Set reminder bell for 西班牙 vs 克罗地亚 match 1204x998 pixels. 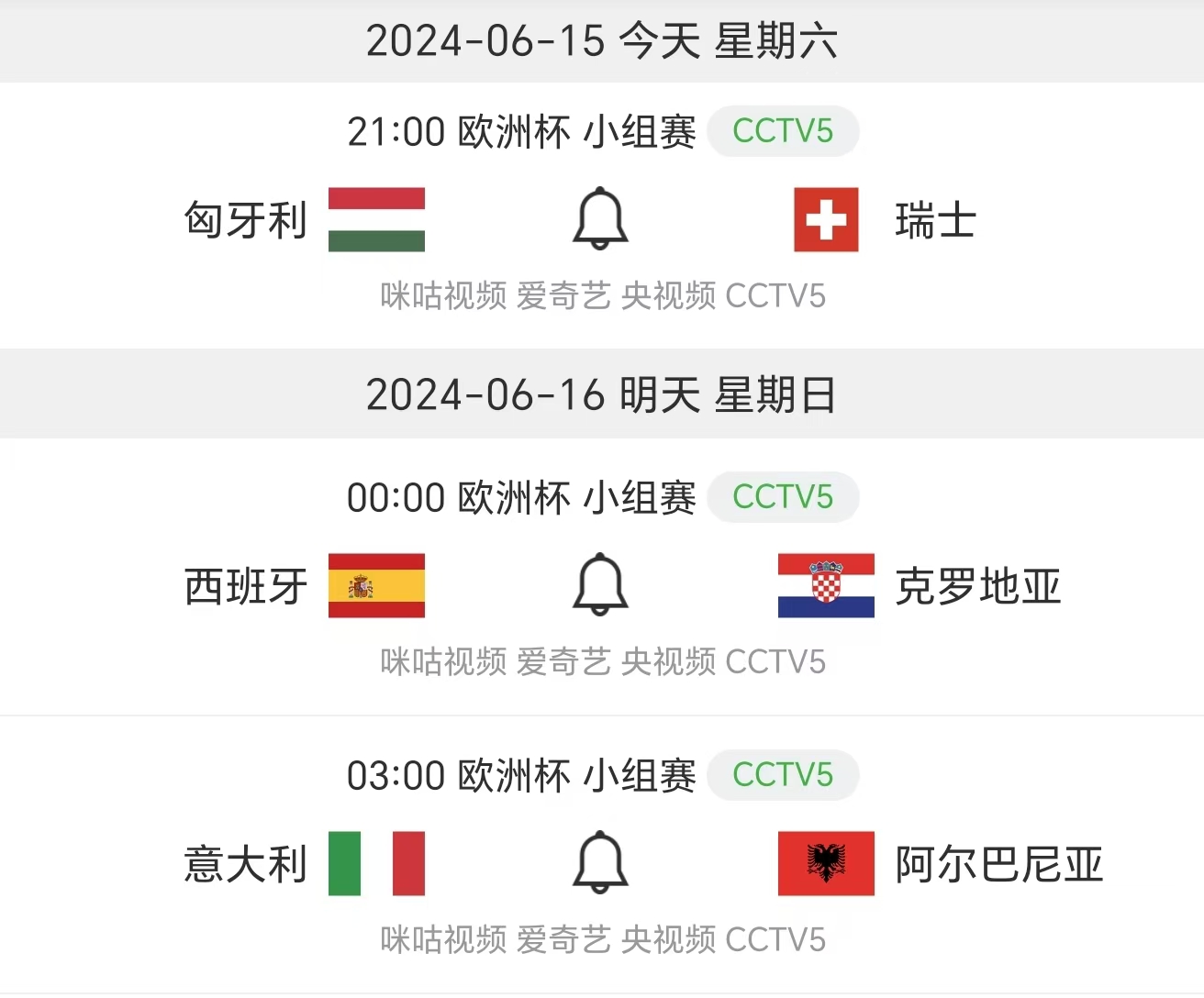(600, 584)
